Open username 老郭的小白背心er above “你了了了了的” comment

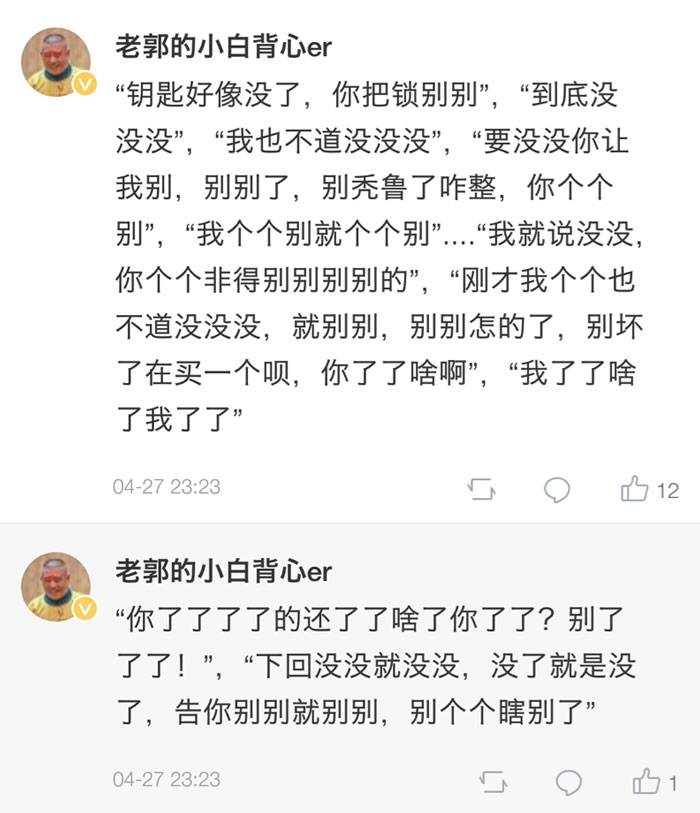pos(224,571)
